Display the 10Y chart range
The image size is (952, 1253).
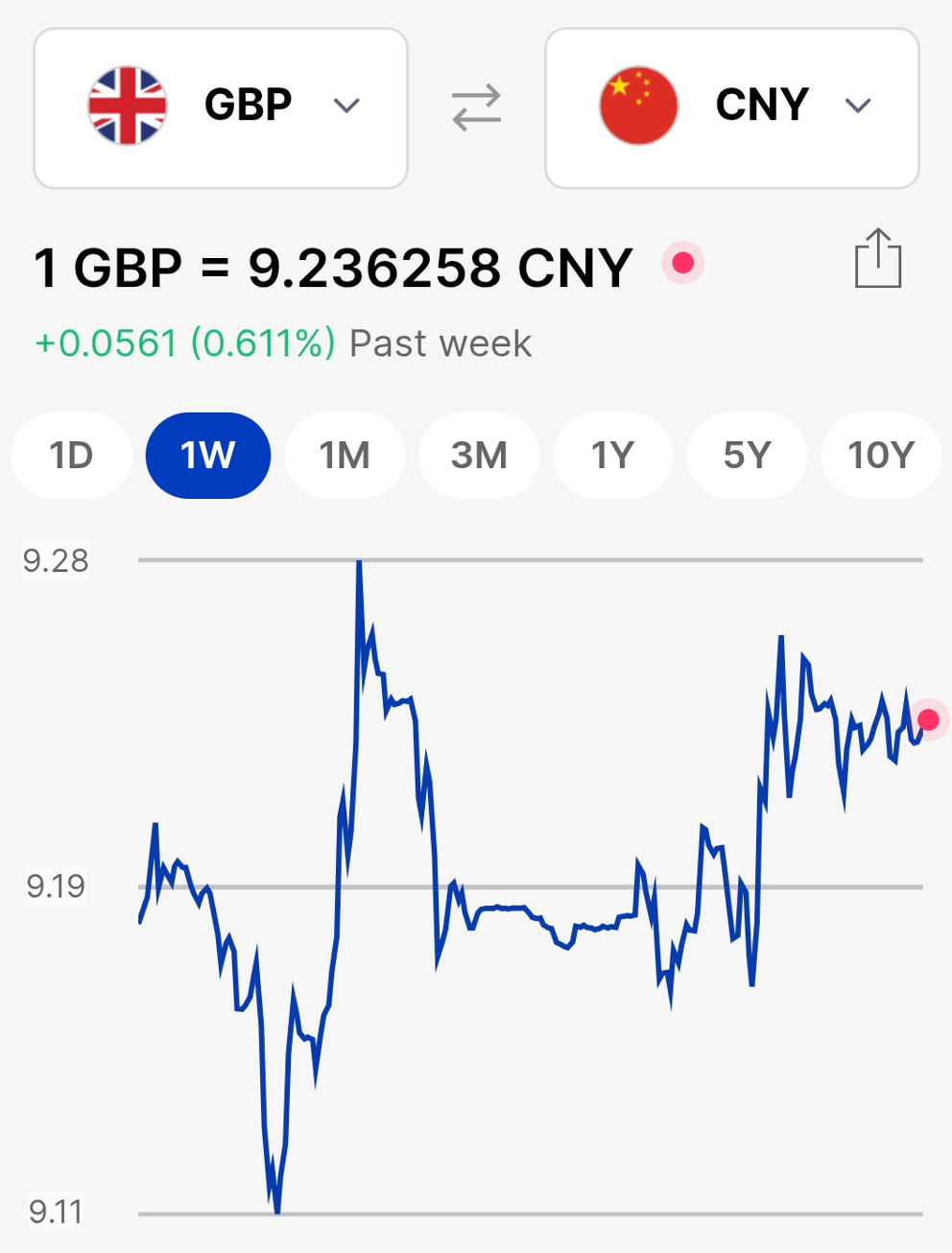tap(881, 456)
